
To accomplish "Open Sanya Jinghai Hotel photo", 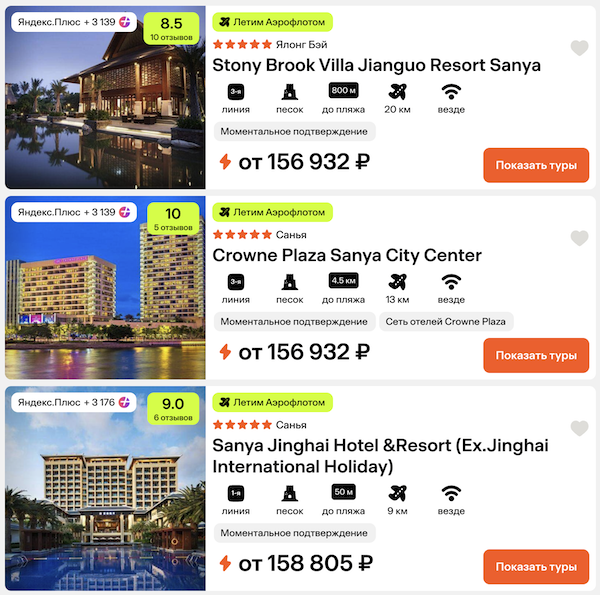I will (x=105, y=500).
